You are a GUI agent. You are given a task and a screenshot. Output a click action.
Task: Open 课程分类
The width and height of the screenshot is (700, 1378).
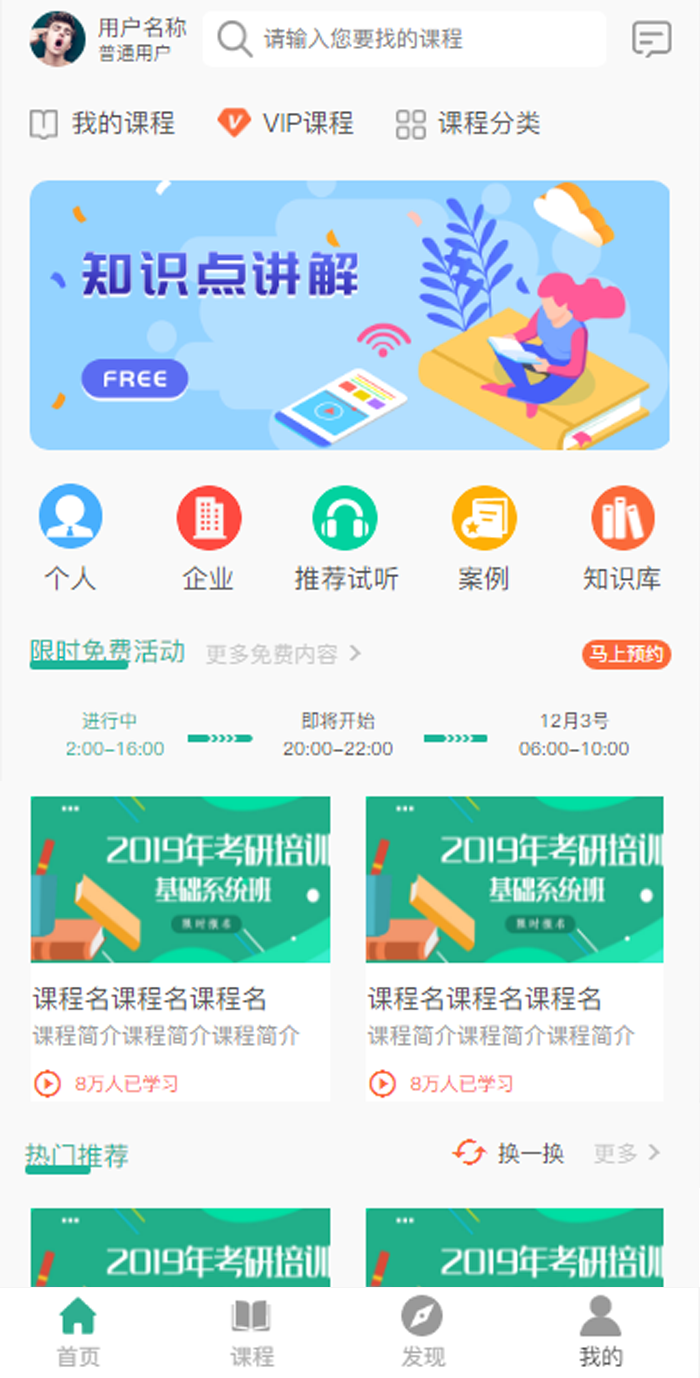pos(468,124)
